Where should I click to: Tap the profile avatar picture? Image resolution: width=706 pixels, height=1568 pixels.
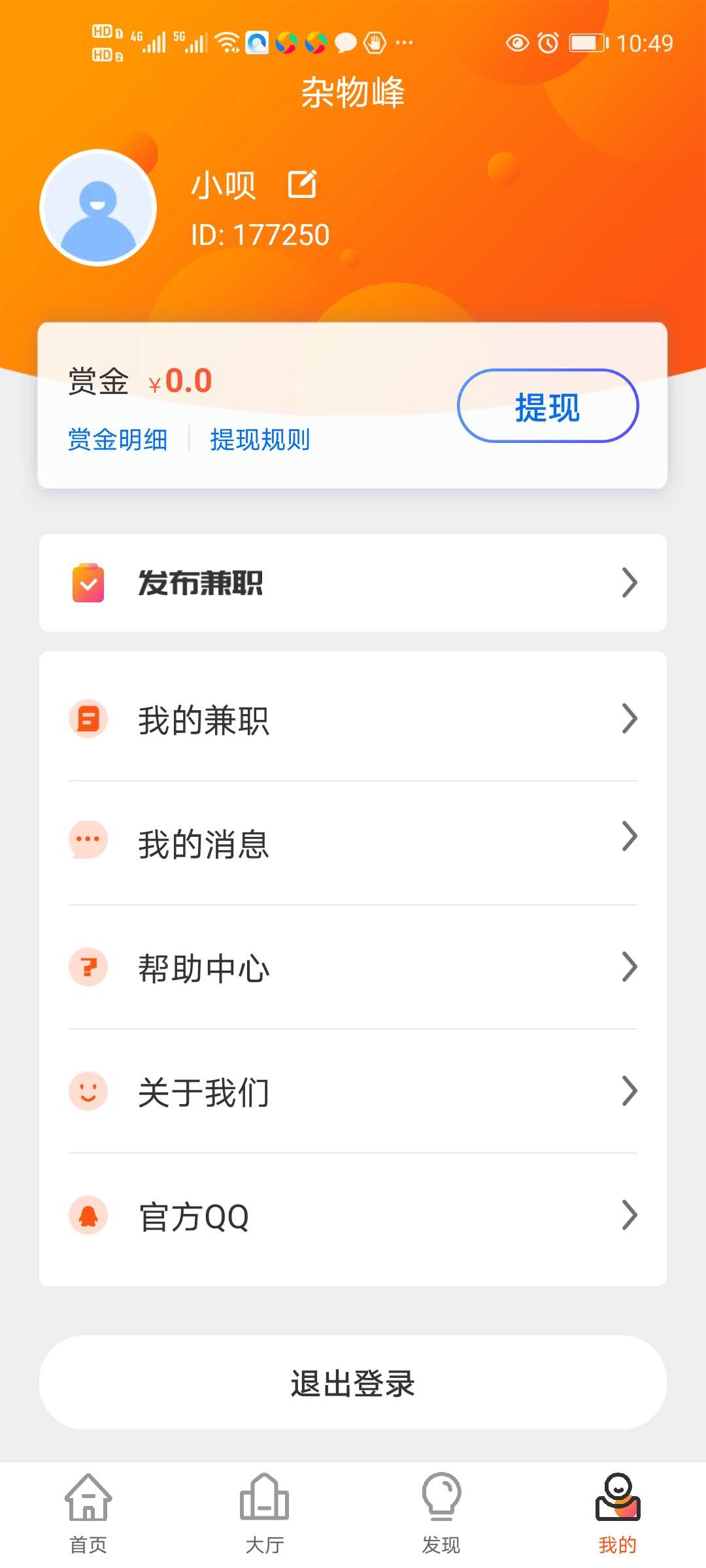98,208
